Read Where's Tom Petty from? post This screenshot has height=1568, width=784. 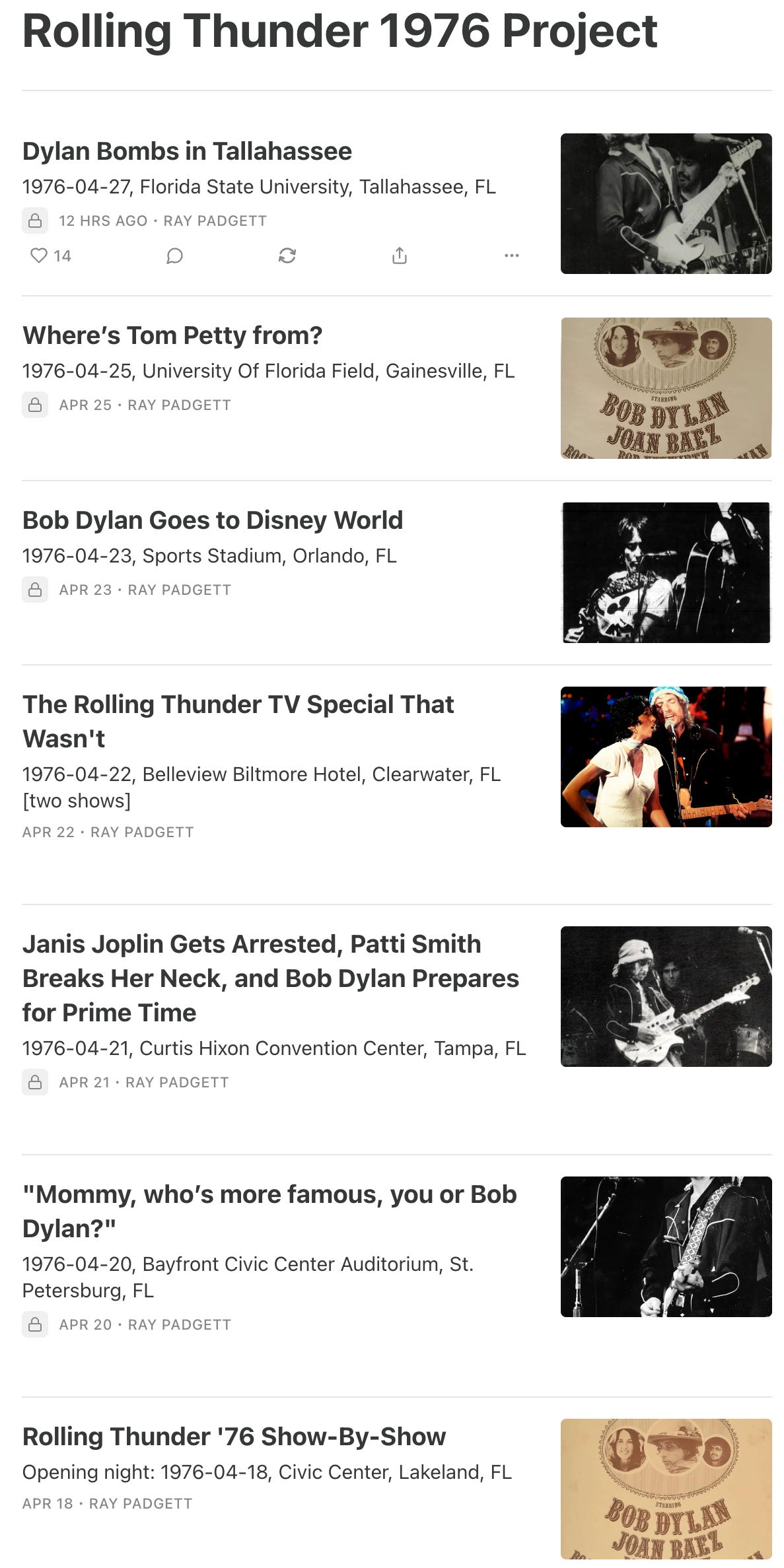coord(172,336)
